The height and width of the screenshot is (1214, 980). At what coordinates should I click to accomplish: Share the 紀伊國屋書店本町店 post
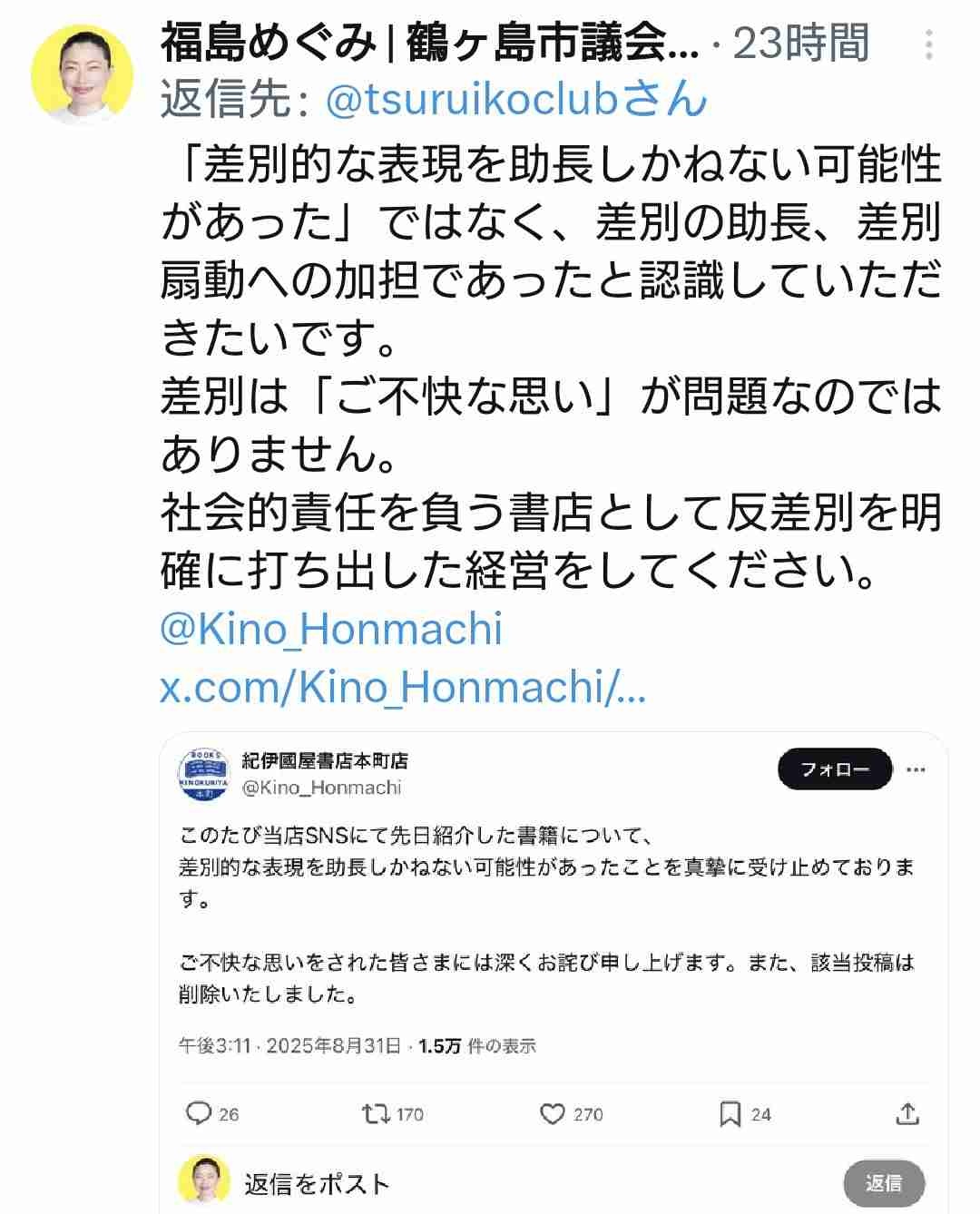tap(907, 1113)
